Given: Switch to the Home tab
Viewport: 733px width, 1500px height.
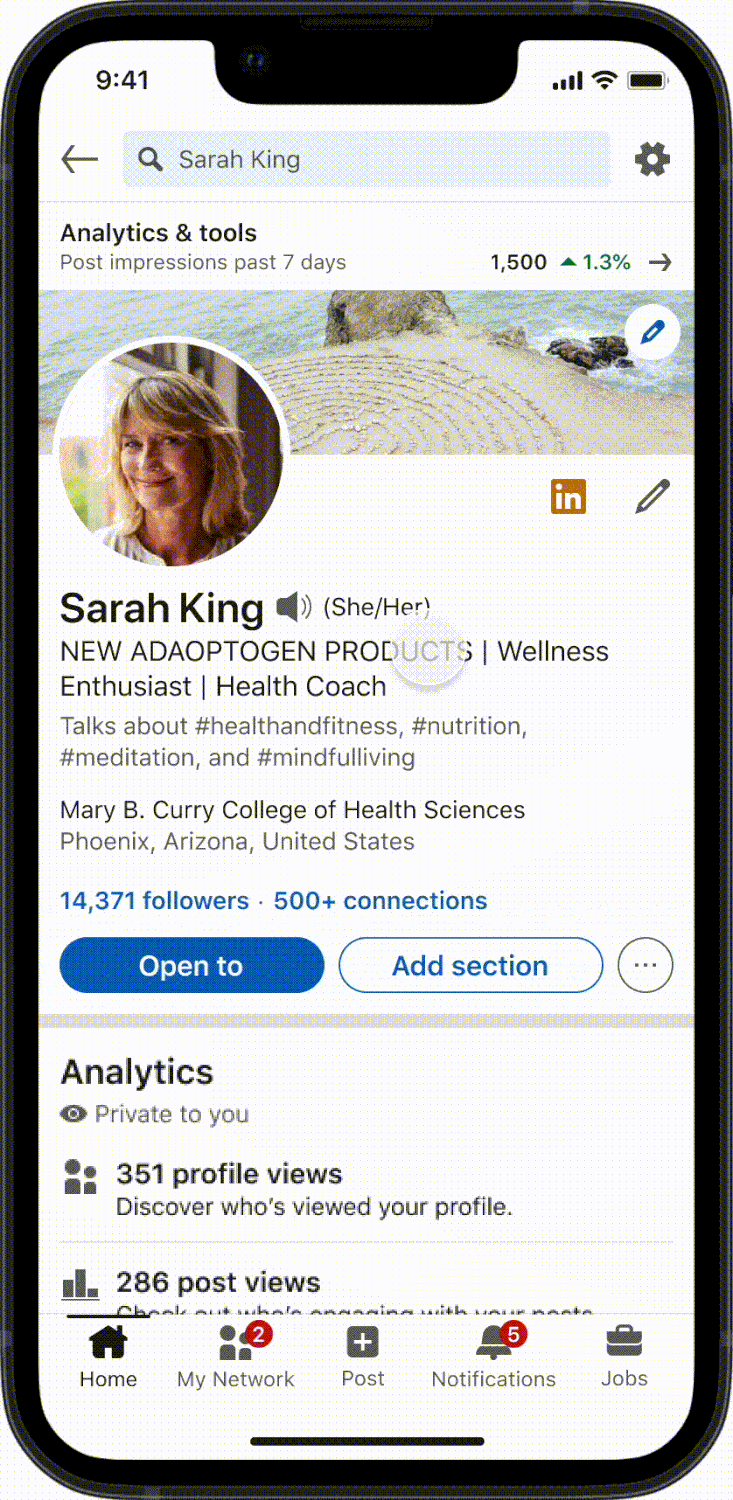Looking at the screenshot, I should (108, 1356).
